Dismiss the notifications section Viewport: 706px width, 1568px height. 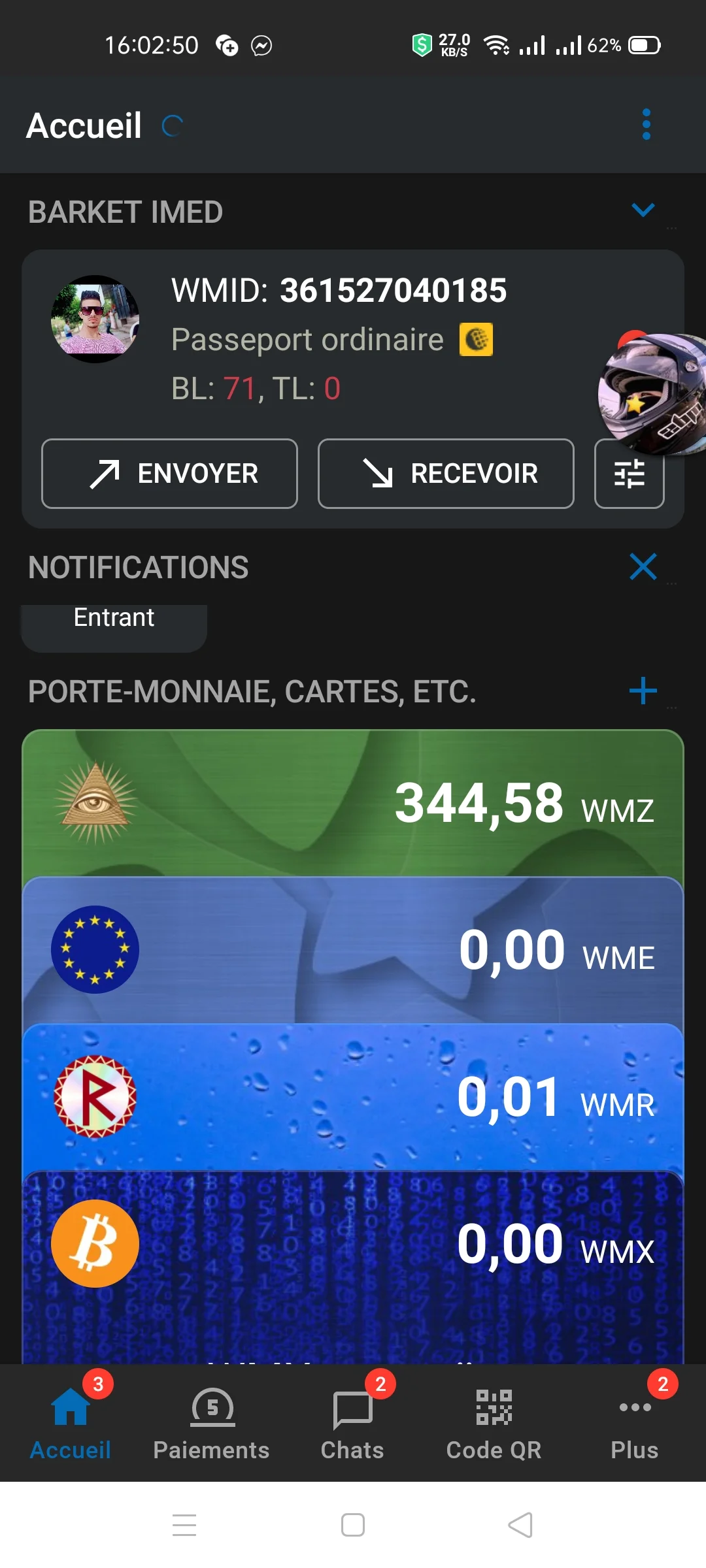point(643,566)
